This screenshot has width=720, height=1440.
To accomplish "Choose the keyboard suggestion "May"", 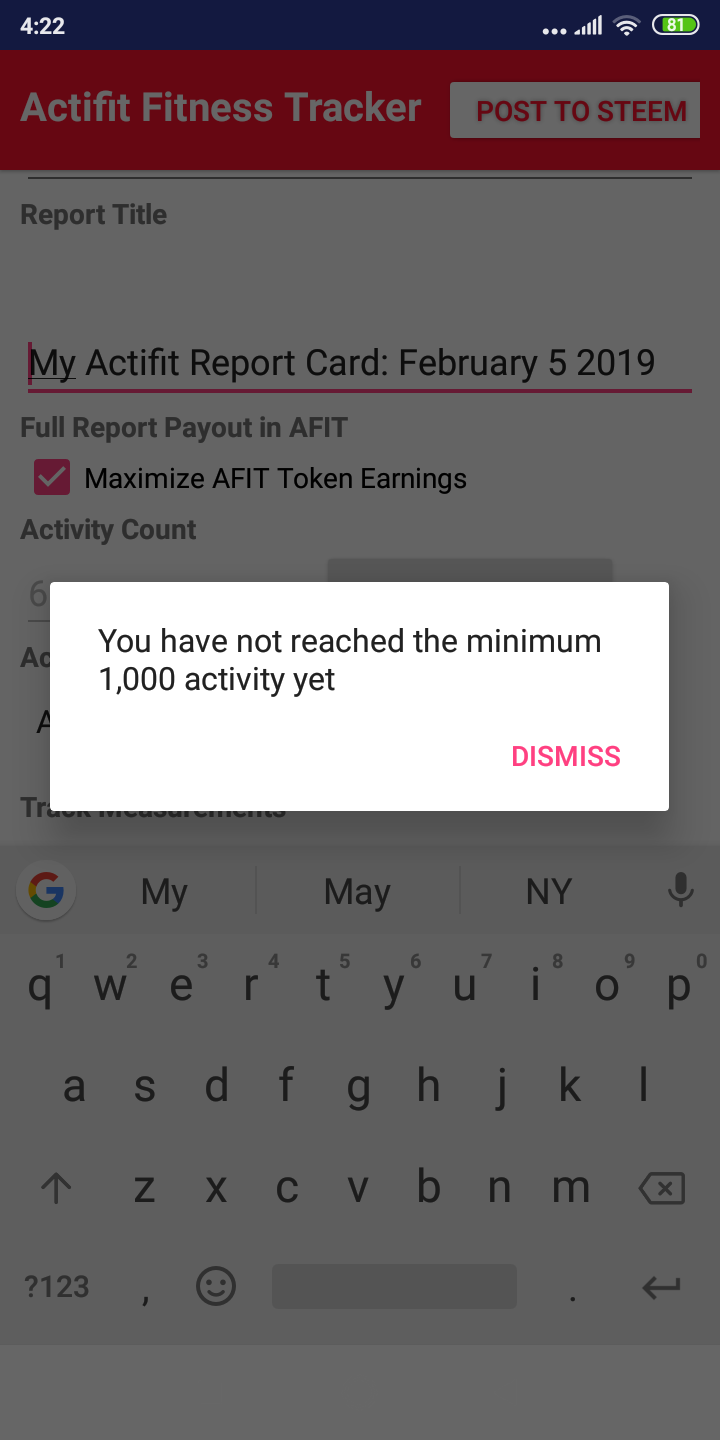I will point(357,891).
